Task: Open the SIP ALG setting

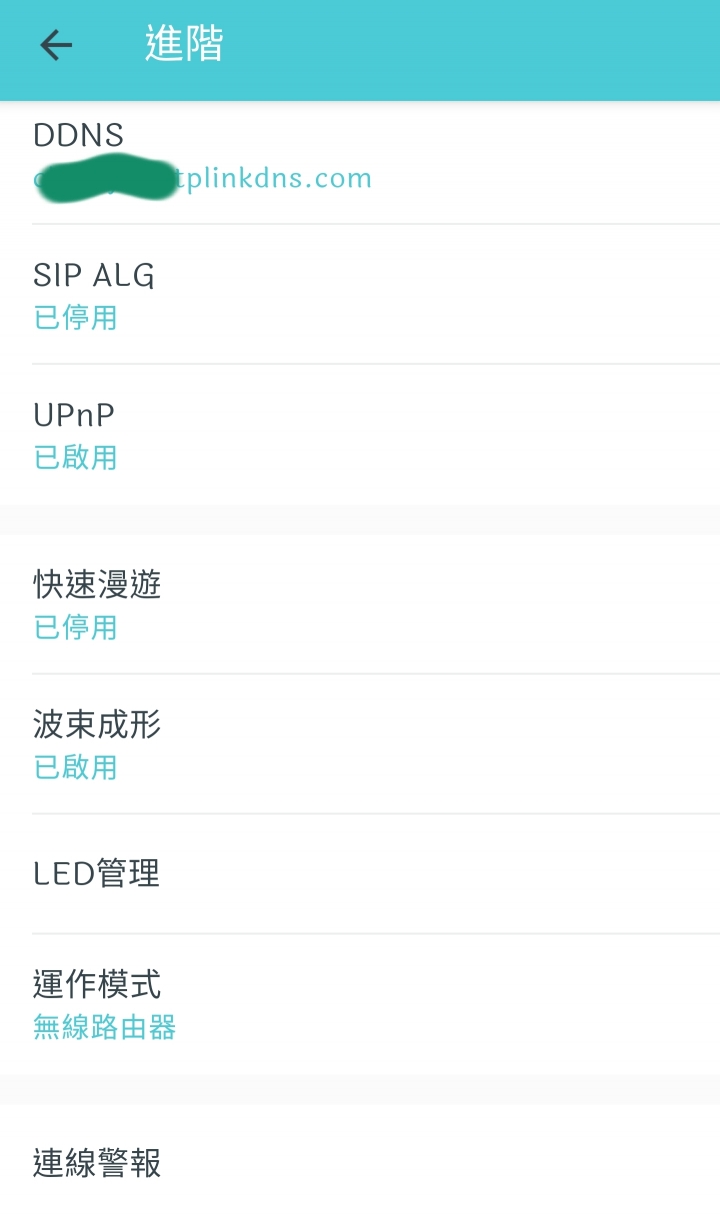Action: coord(360,295)
